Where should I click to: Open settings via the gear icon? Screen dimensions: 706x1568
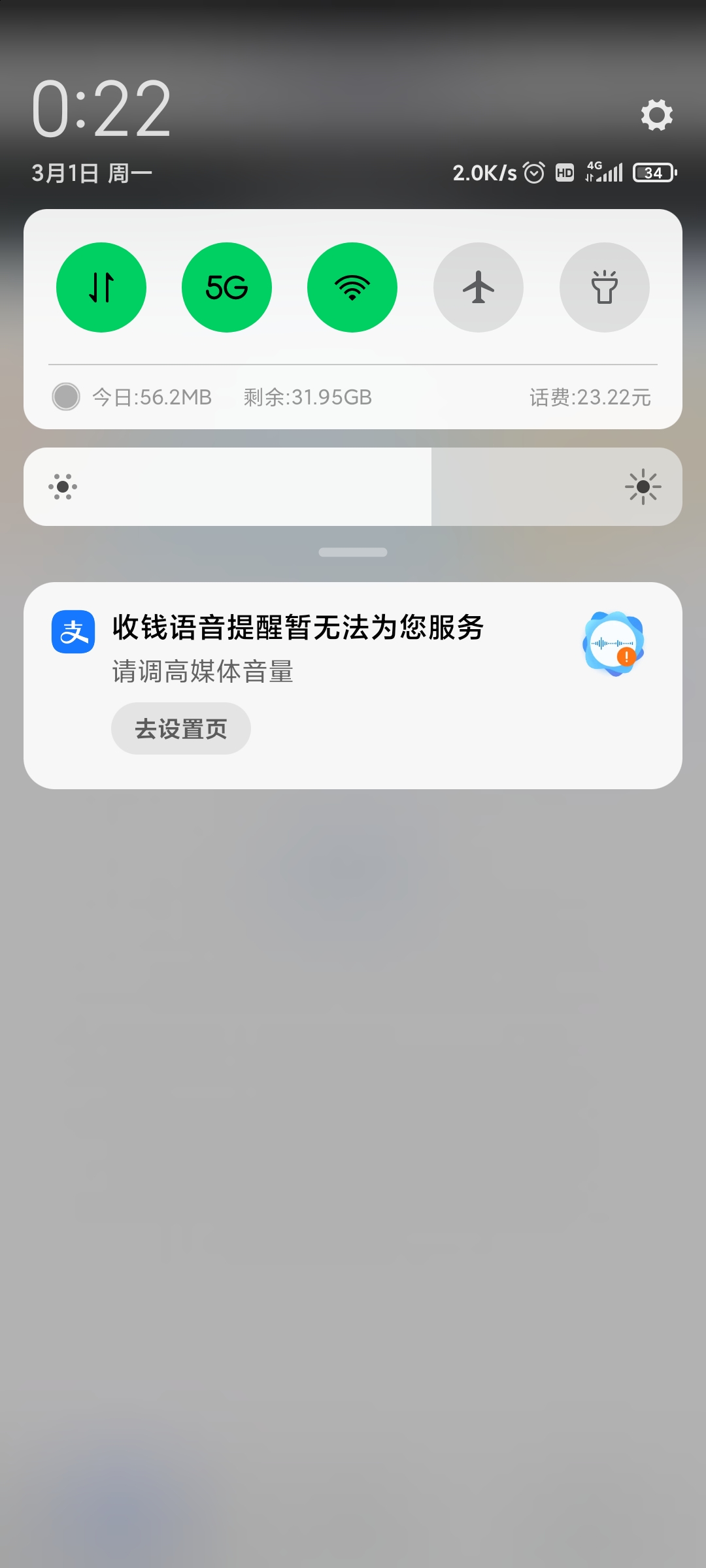click(x=657, y=115)
